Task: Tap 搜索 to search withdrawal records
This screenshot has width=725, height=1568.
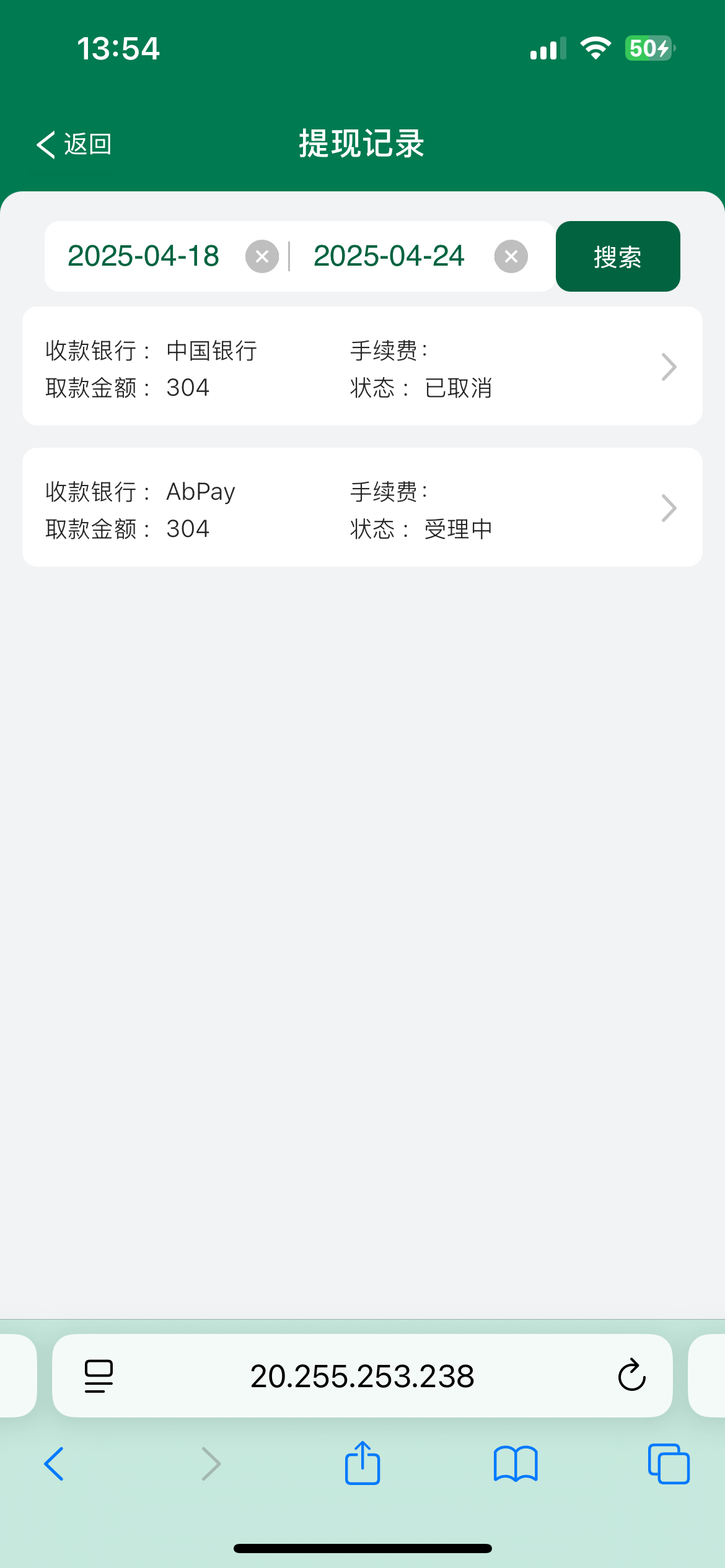Action: pos(617,256)
